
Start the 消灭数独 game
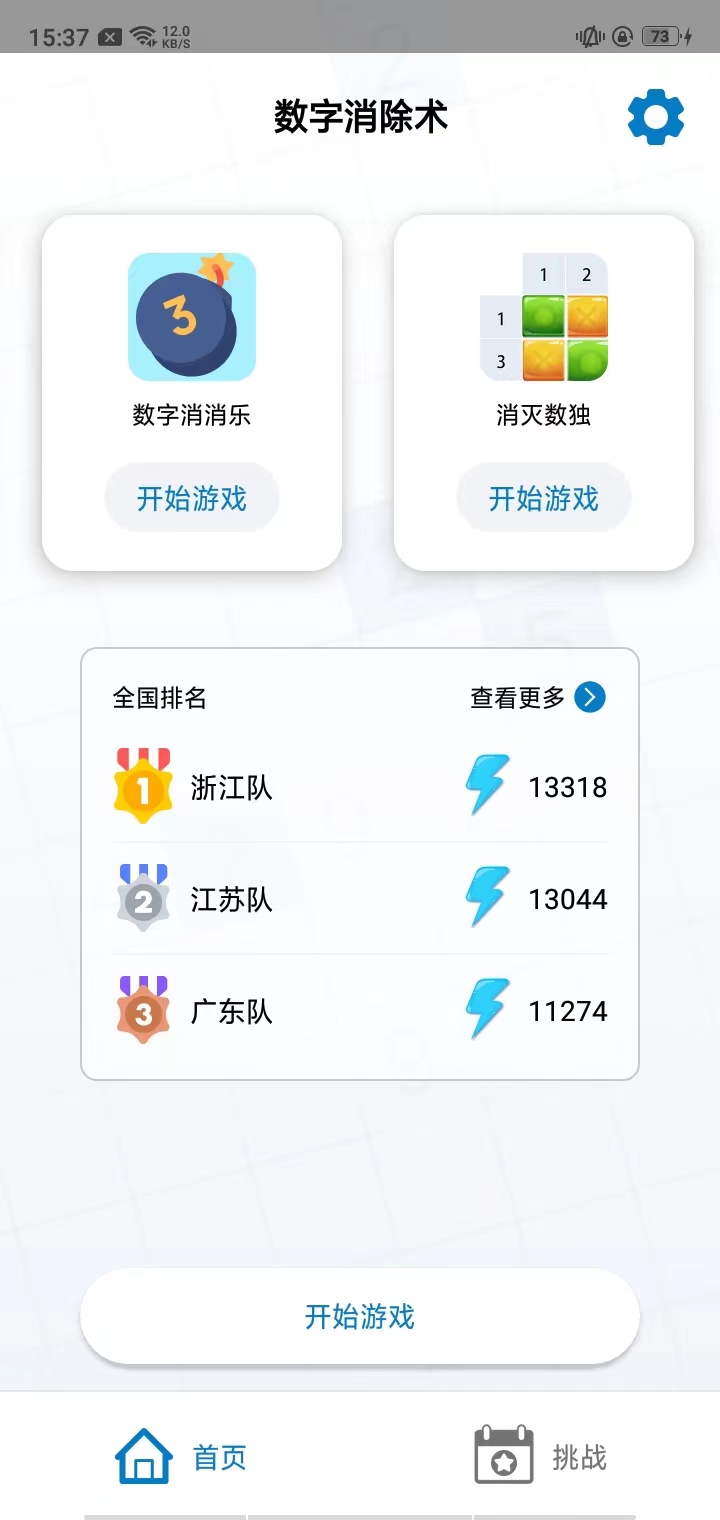[544, 498]
